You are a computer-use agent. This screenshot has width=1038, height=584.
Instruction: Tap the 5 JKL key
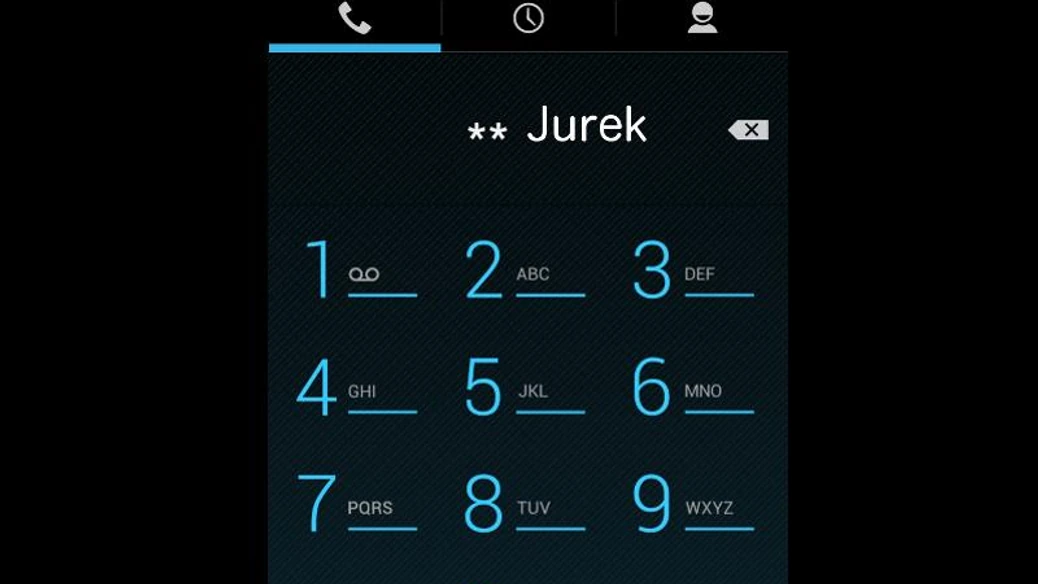click(524, 387)
